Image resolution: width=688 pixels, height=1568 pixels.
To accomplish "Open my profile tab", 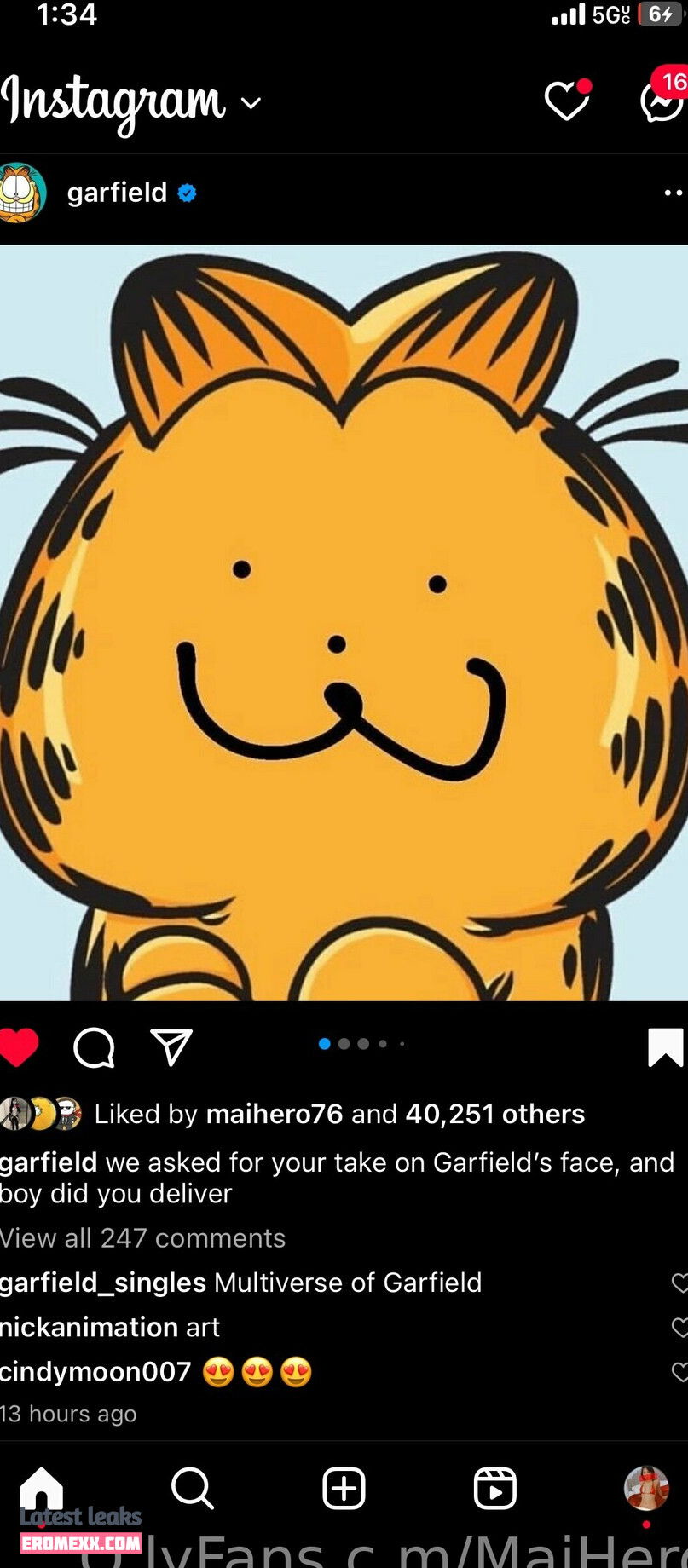I will pos(646,1489).
